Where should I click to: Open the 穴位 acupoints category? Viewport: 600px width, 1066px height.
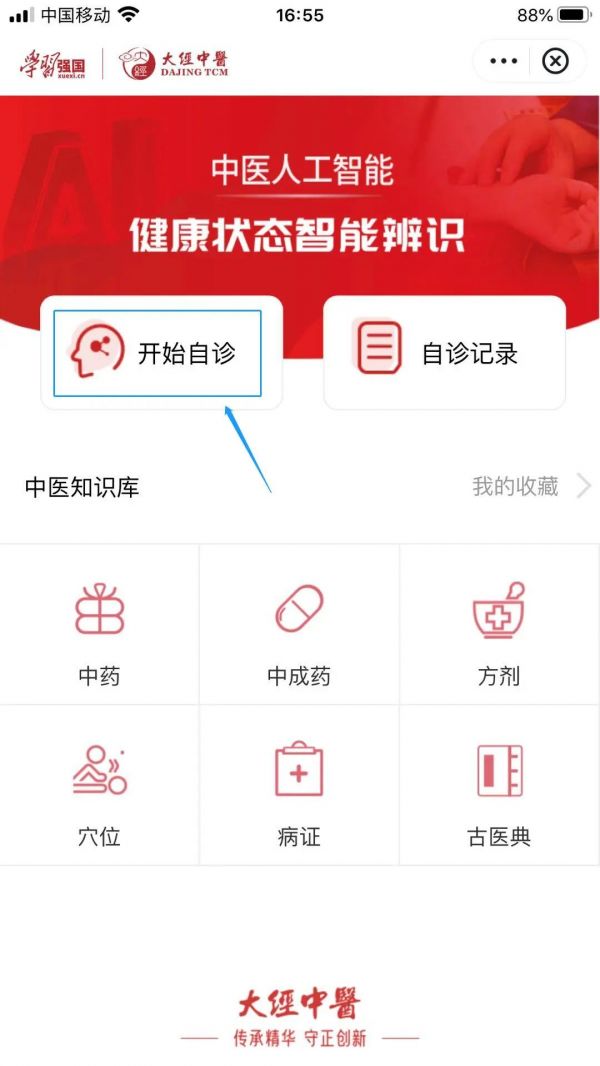(99, 786)
